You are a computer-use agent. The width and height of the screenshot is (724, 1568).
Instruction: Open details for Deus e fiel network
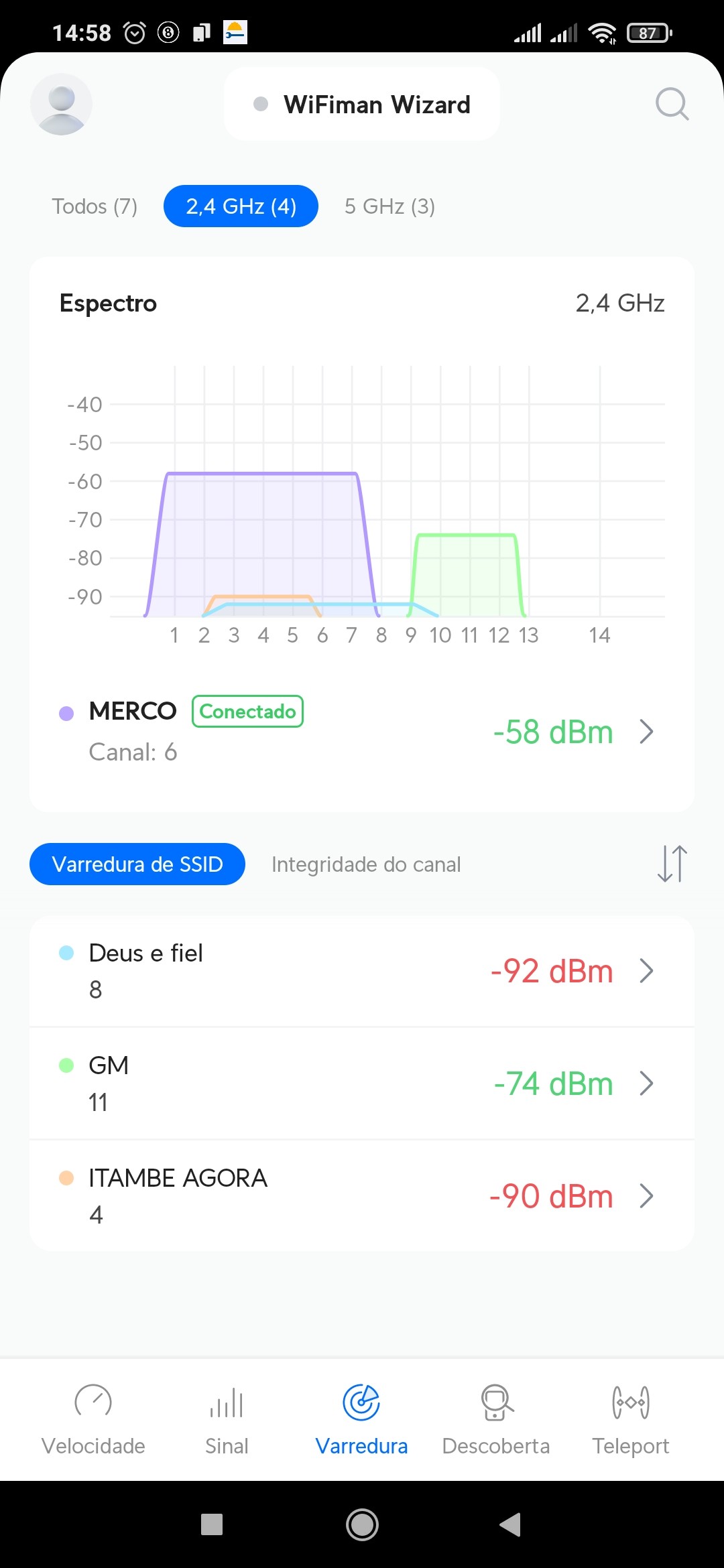[362, 971]
